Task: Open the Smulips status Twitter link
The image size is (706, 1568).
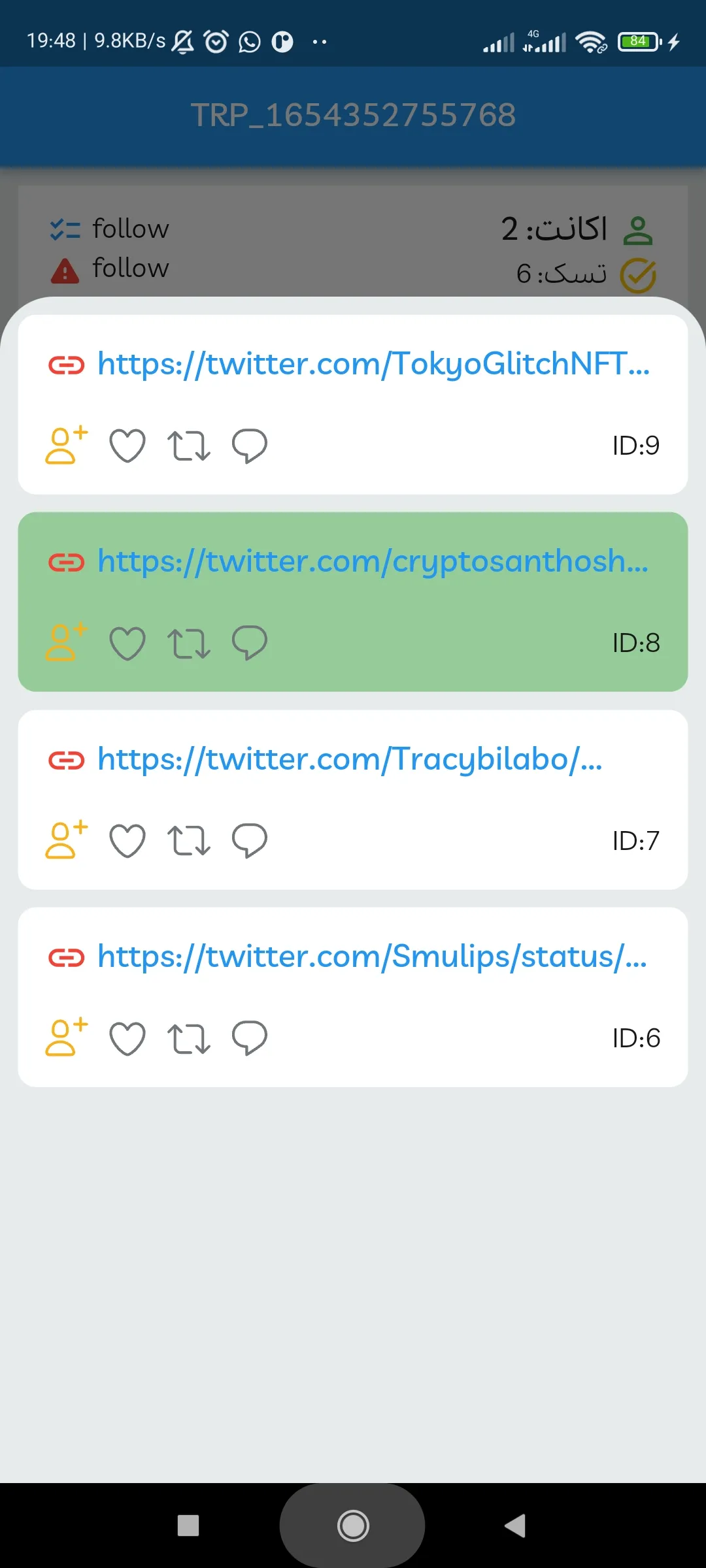Action: pos(371,956)
